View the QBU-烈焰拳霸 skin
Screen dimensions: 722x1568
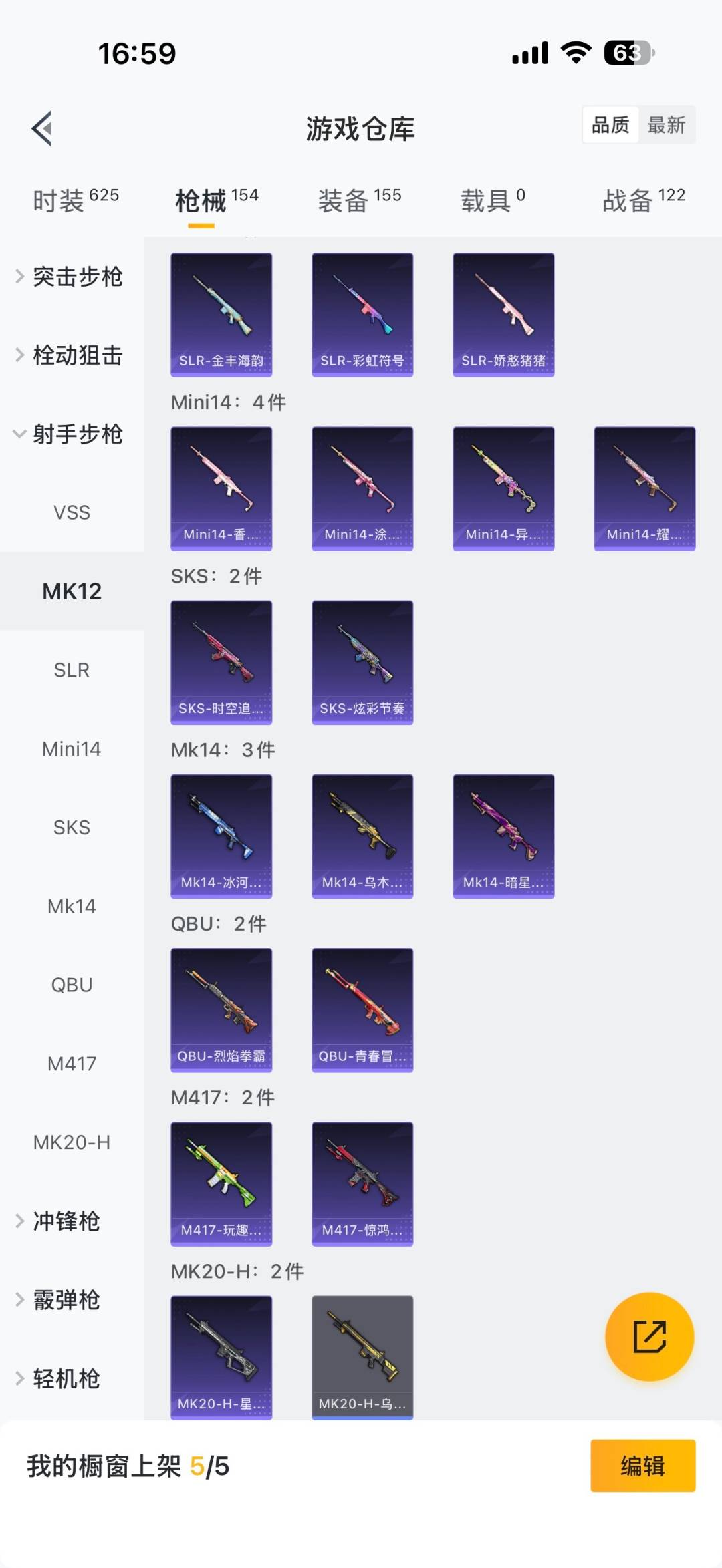(221, 1009)
